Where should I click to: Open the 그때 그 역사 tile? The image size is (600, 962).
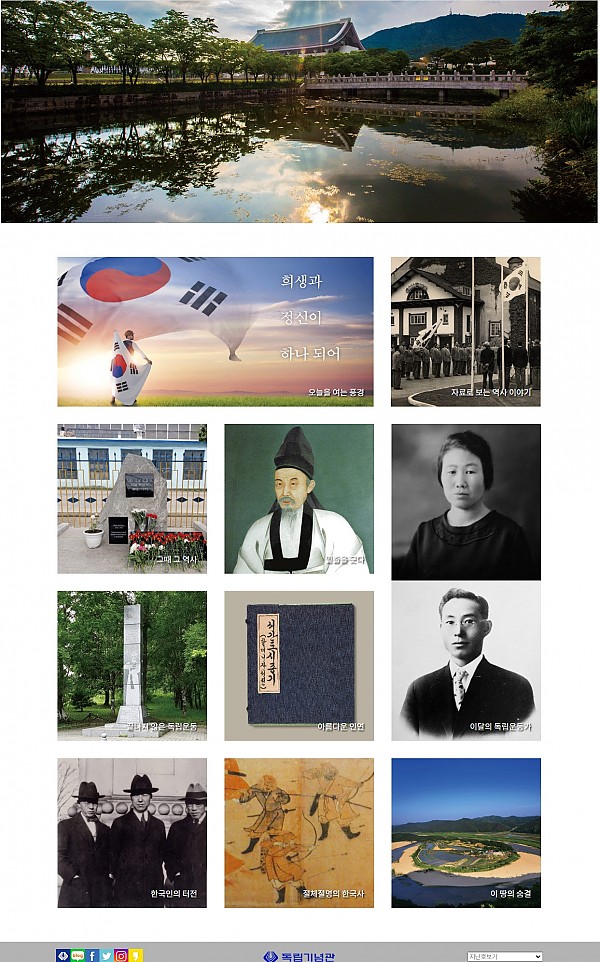[x=132, y=498]
